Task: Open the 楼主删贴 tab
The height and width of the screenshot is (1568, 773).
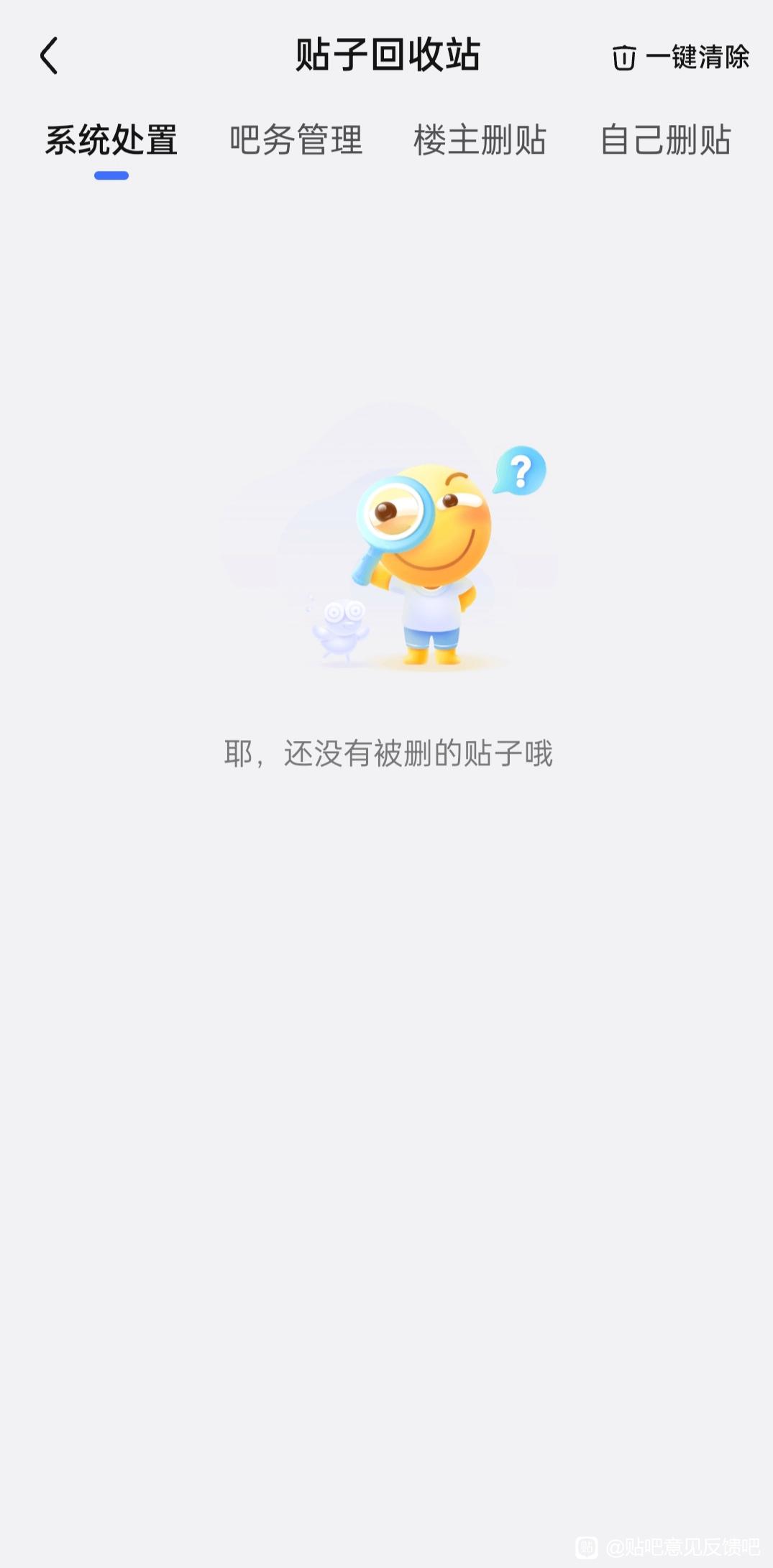Action: pos(480,140)
